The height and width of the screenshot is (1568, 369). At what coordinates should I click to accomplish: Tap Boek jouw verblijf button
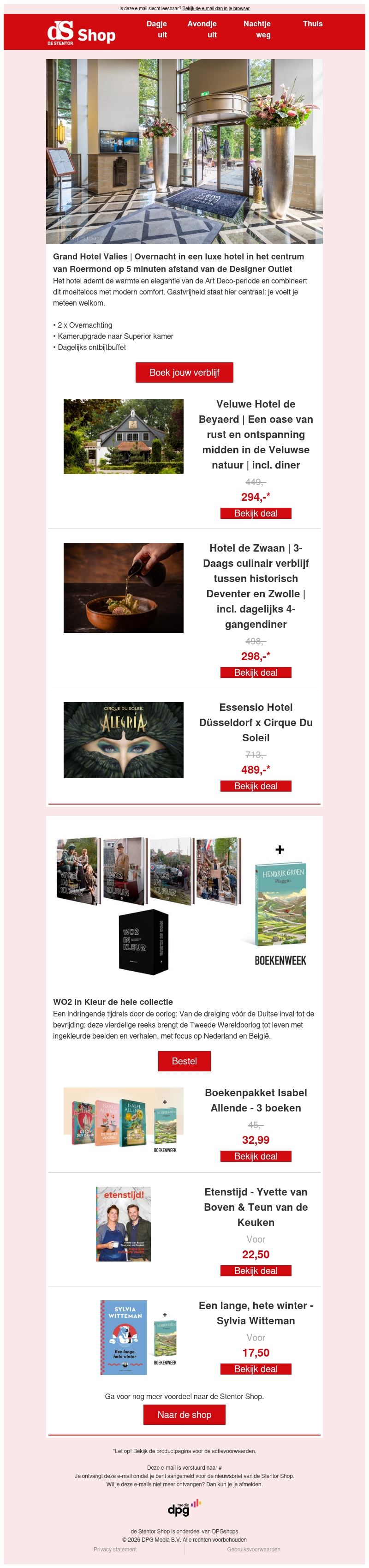pos(184,372)
